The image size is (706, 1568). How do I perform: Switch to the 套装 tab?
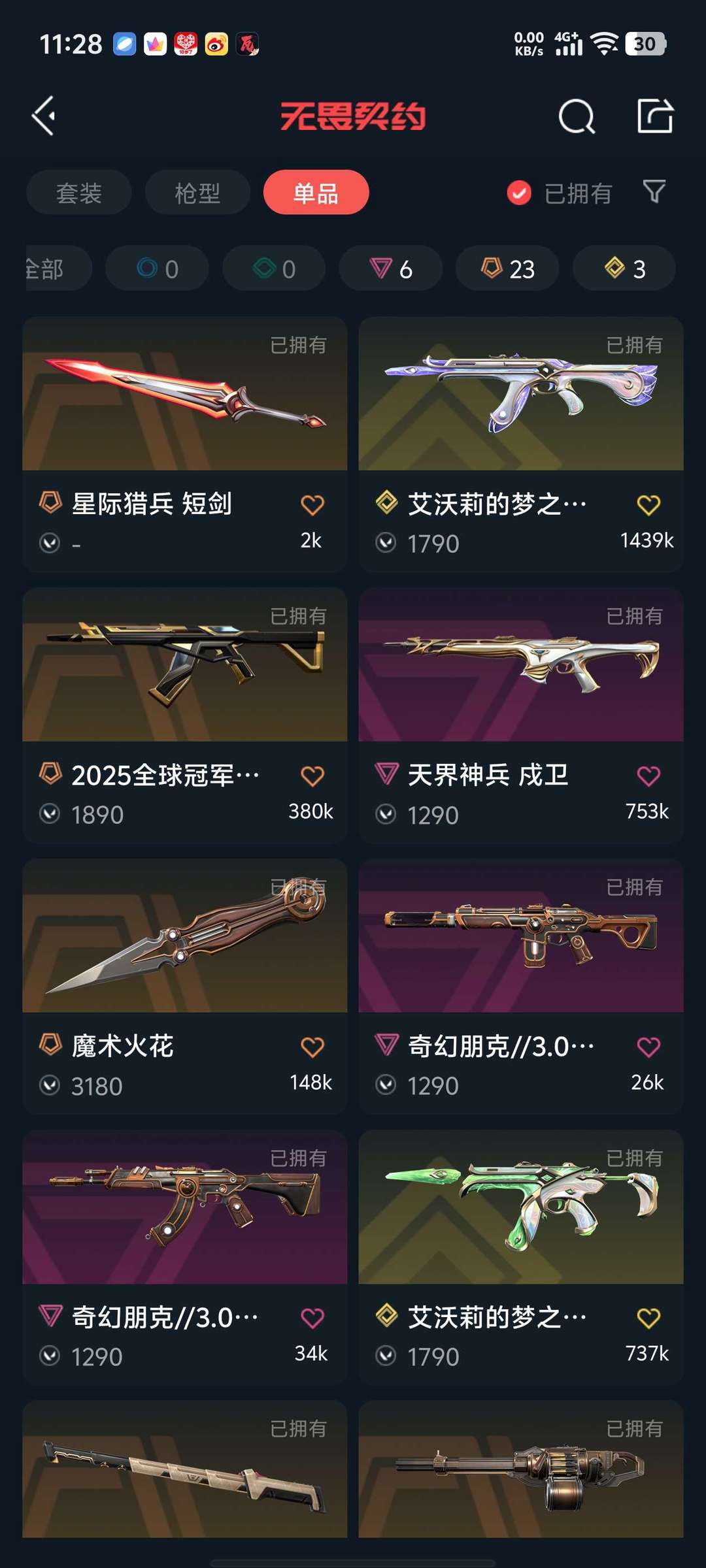pyautogui.click(x=79, y=193)
